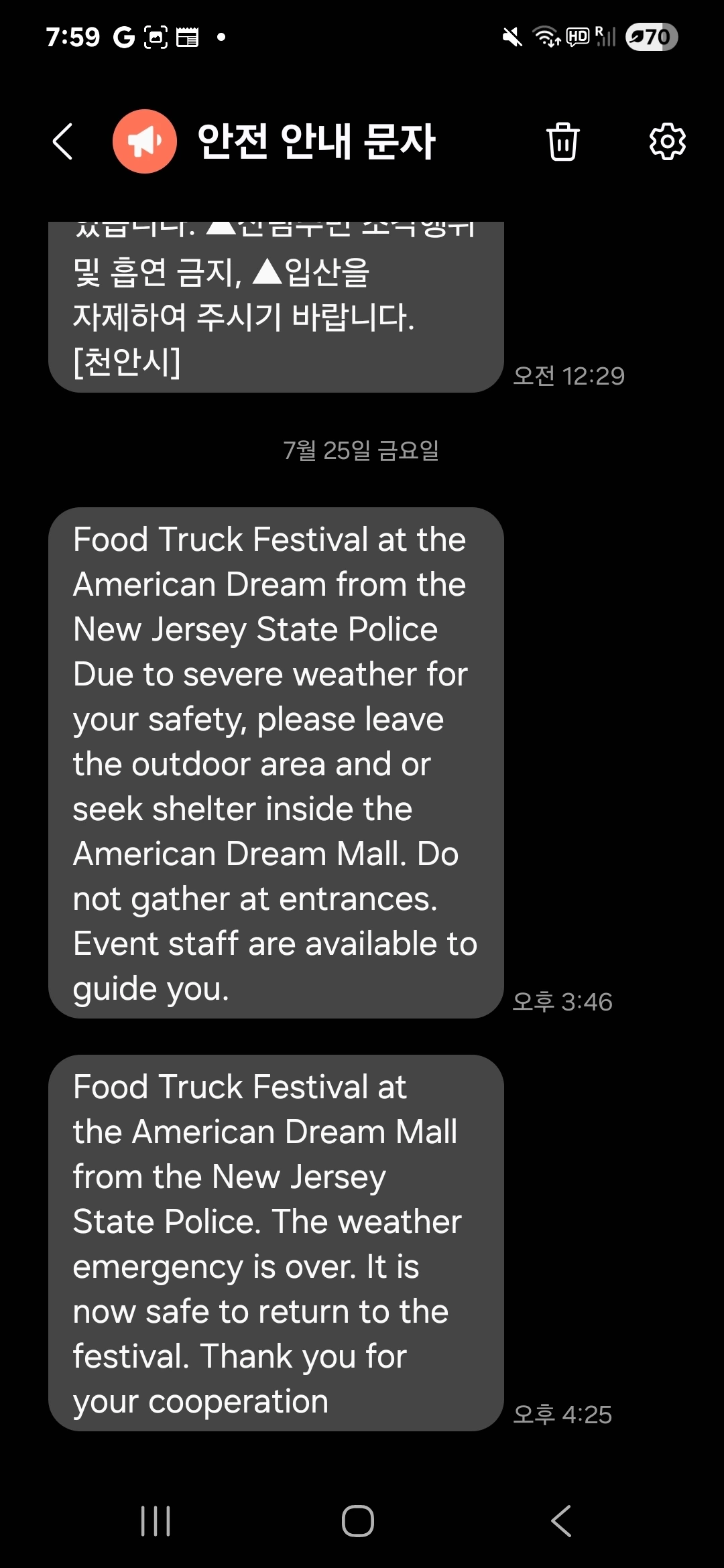Go to the home screen
This screenshot has height=1568, width=724.
[358, 1520]
